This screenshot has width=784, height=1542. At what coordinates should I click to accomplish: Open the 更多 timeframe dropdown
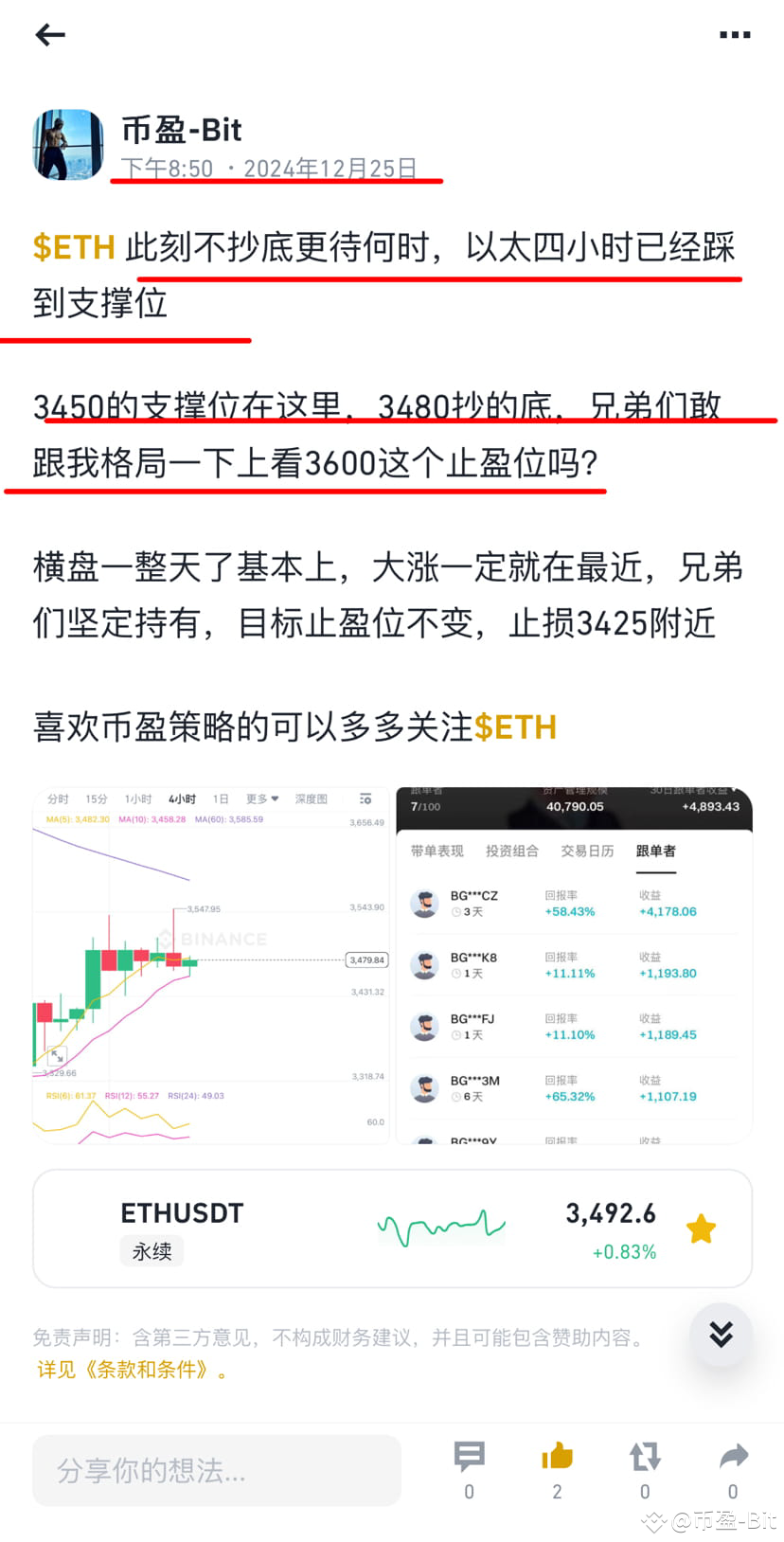click(258, 798)
